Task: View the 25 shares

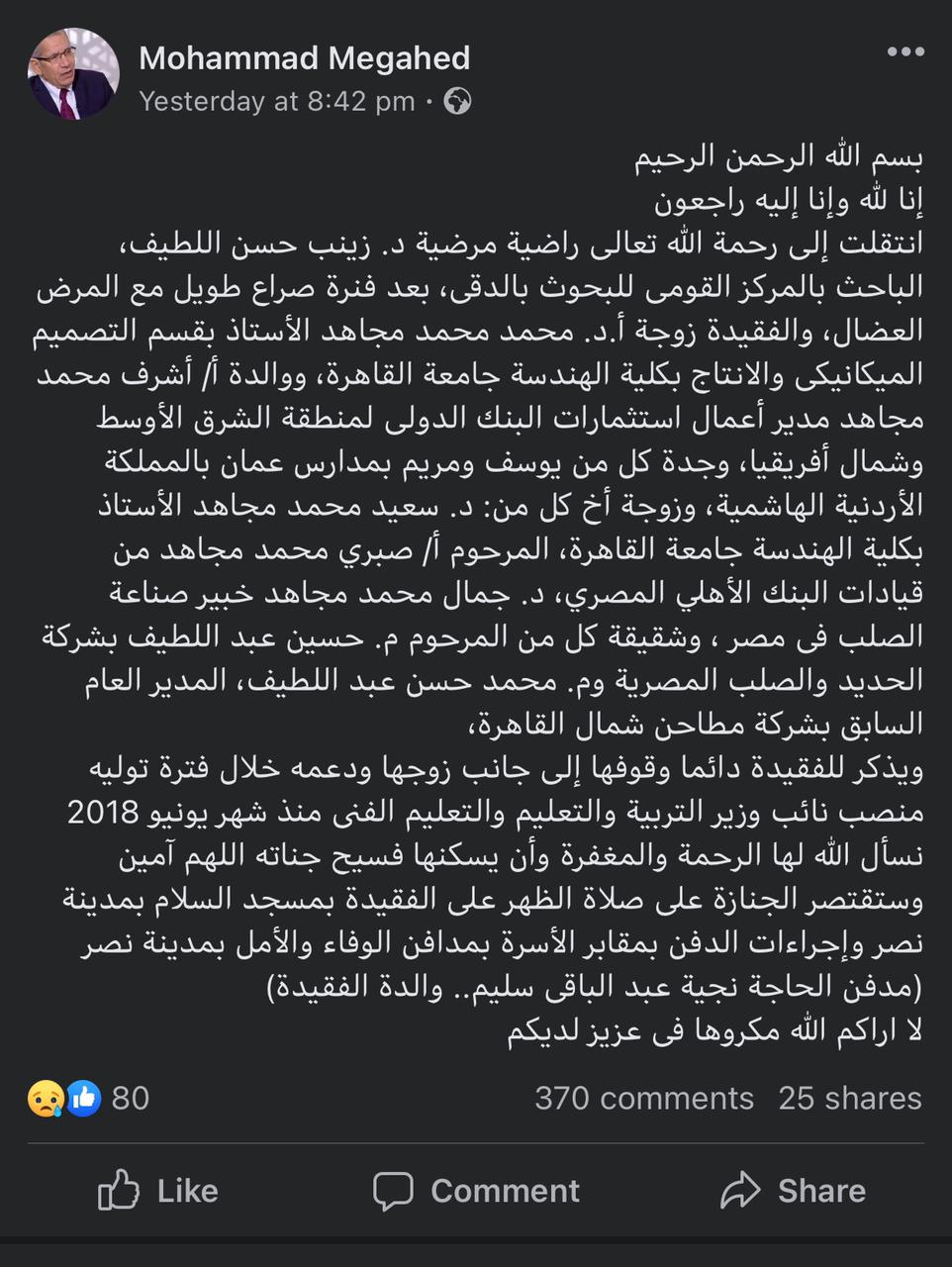Action: (849, 1098)
